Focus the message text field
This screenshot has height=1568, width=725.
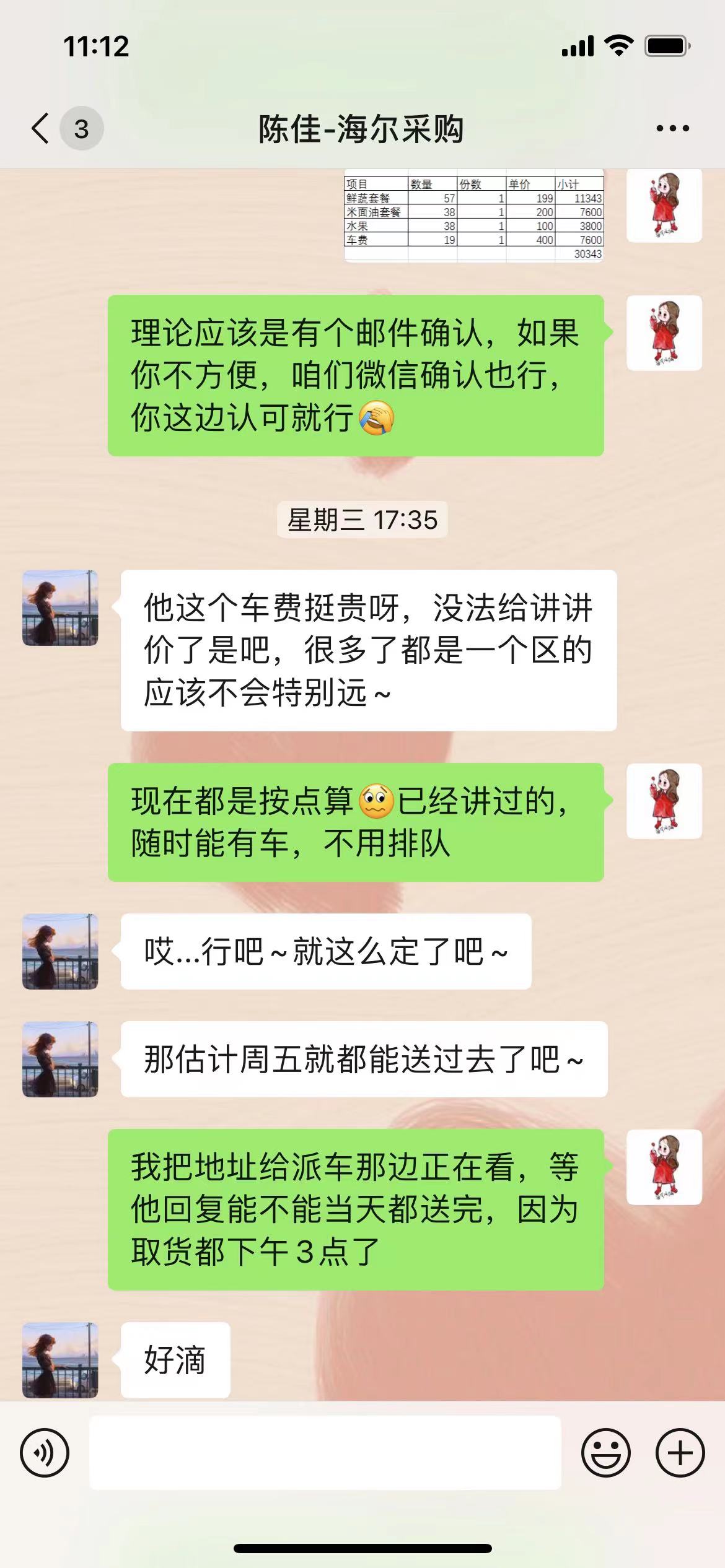point(325,1452)
